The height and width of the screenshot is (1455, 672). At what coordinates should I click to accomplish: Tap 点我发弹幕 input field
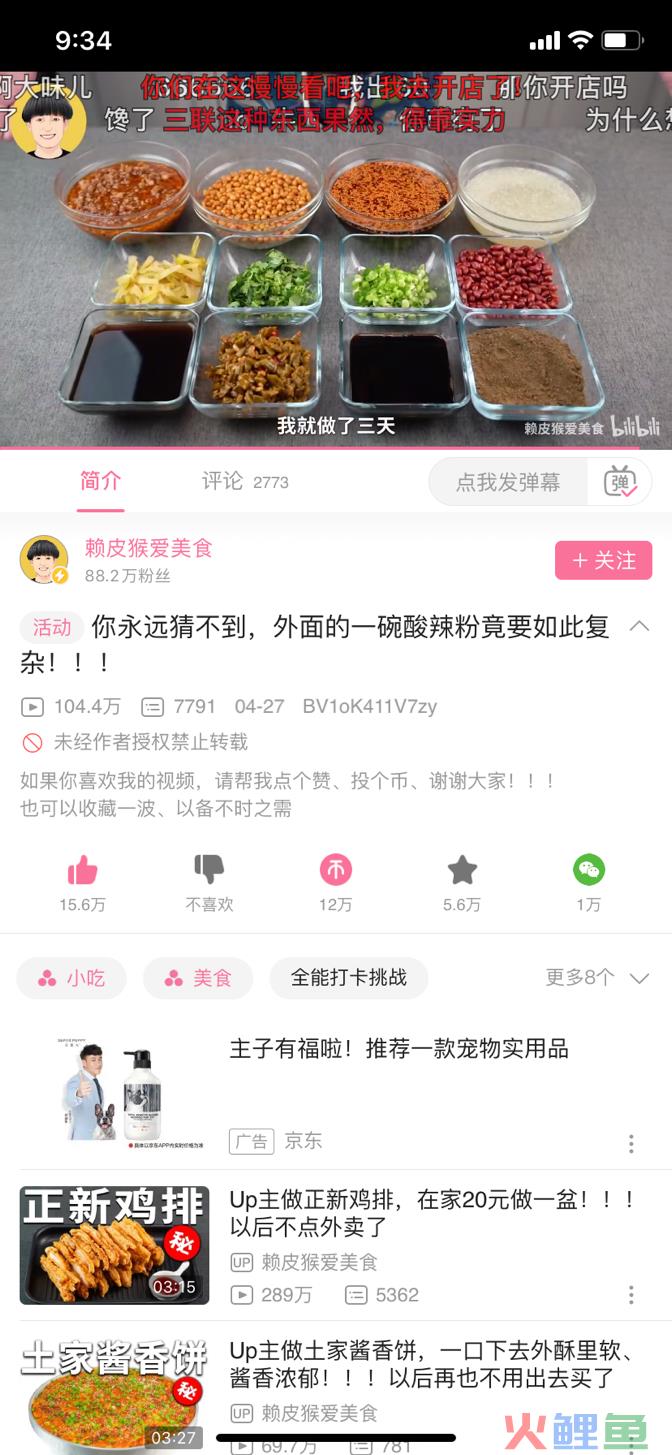[x=508, y=482]
